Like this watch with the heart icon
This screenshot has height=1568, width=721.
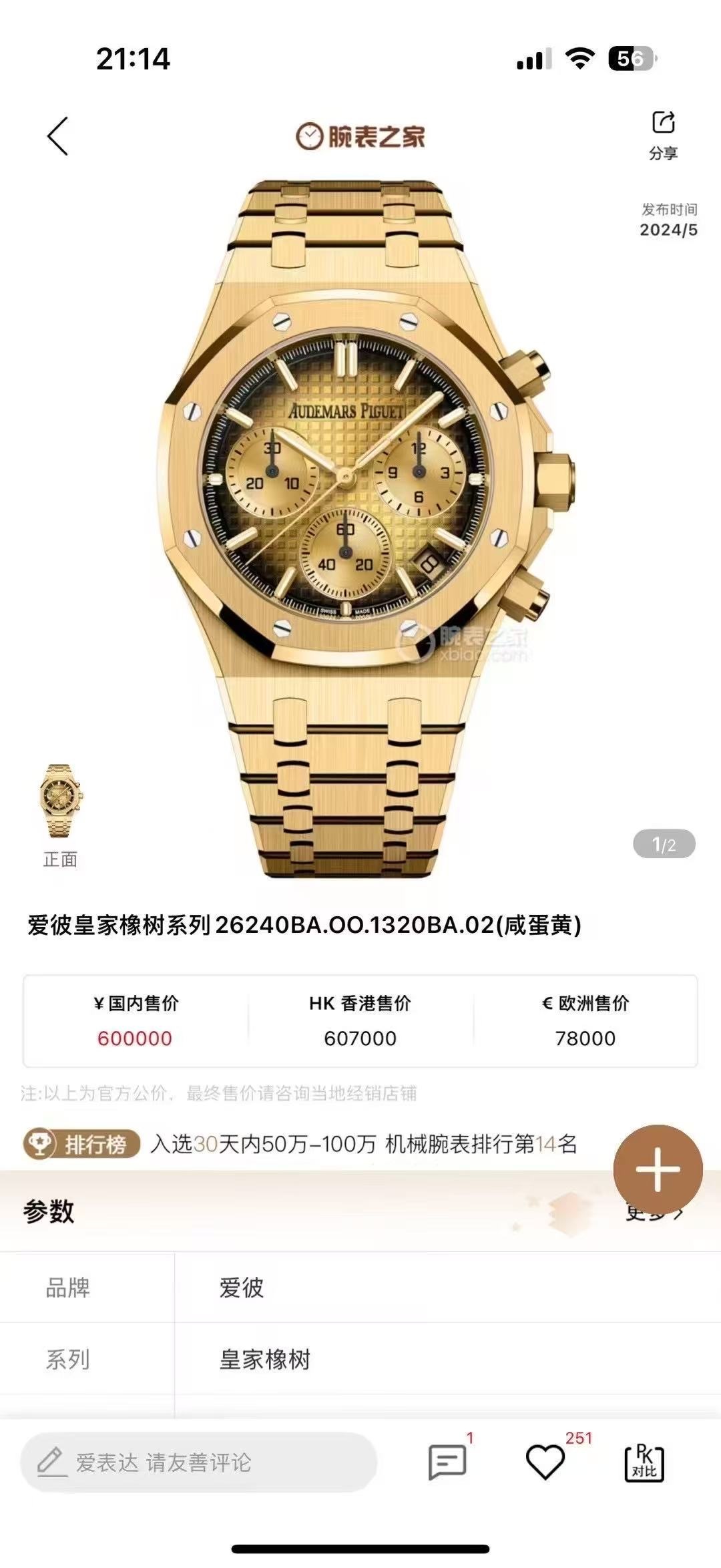point(545,1462)
